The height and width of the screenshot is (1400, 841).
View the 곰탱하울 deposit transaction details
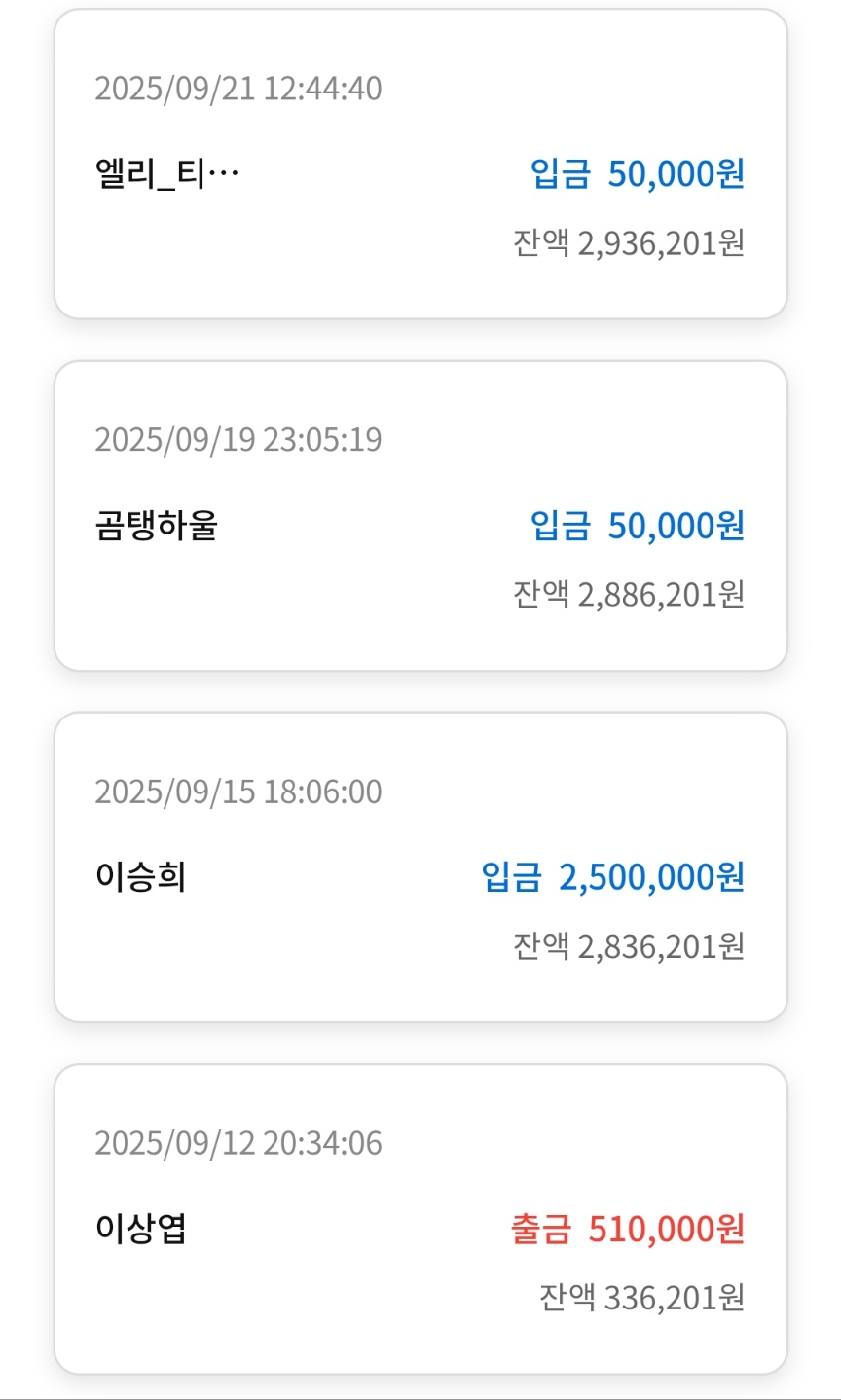[x=420, y=516]
